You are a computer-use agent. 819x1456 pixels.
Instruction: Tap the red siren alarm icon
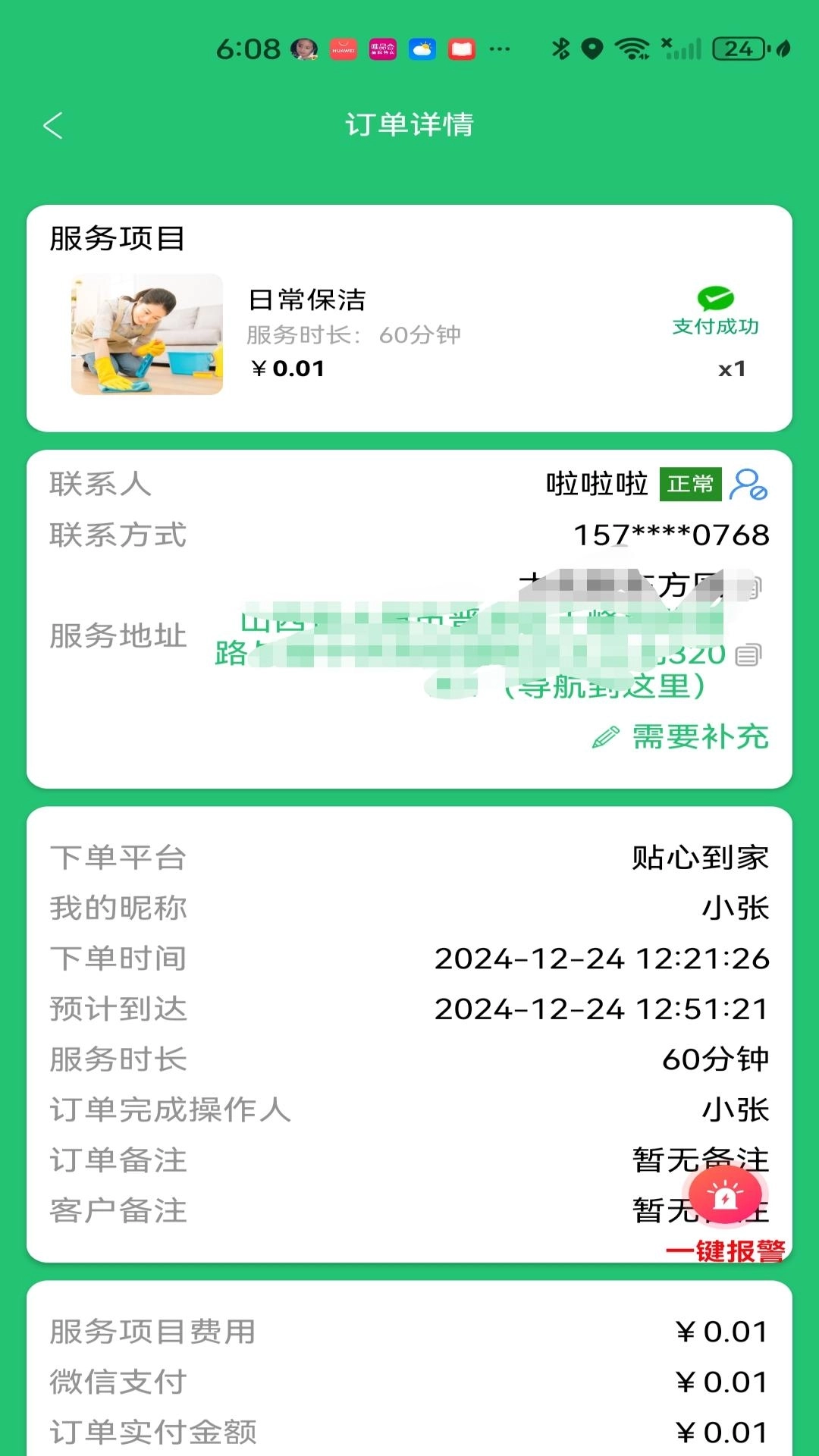726,1192
